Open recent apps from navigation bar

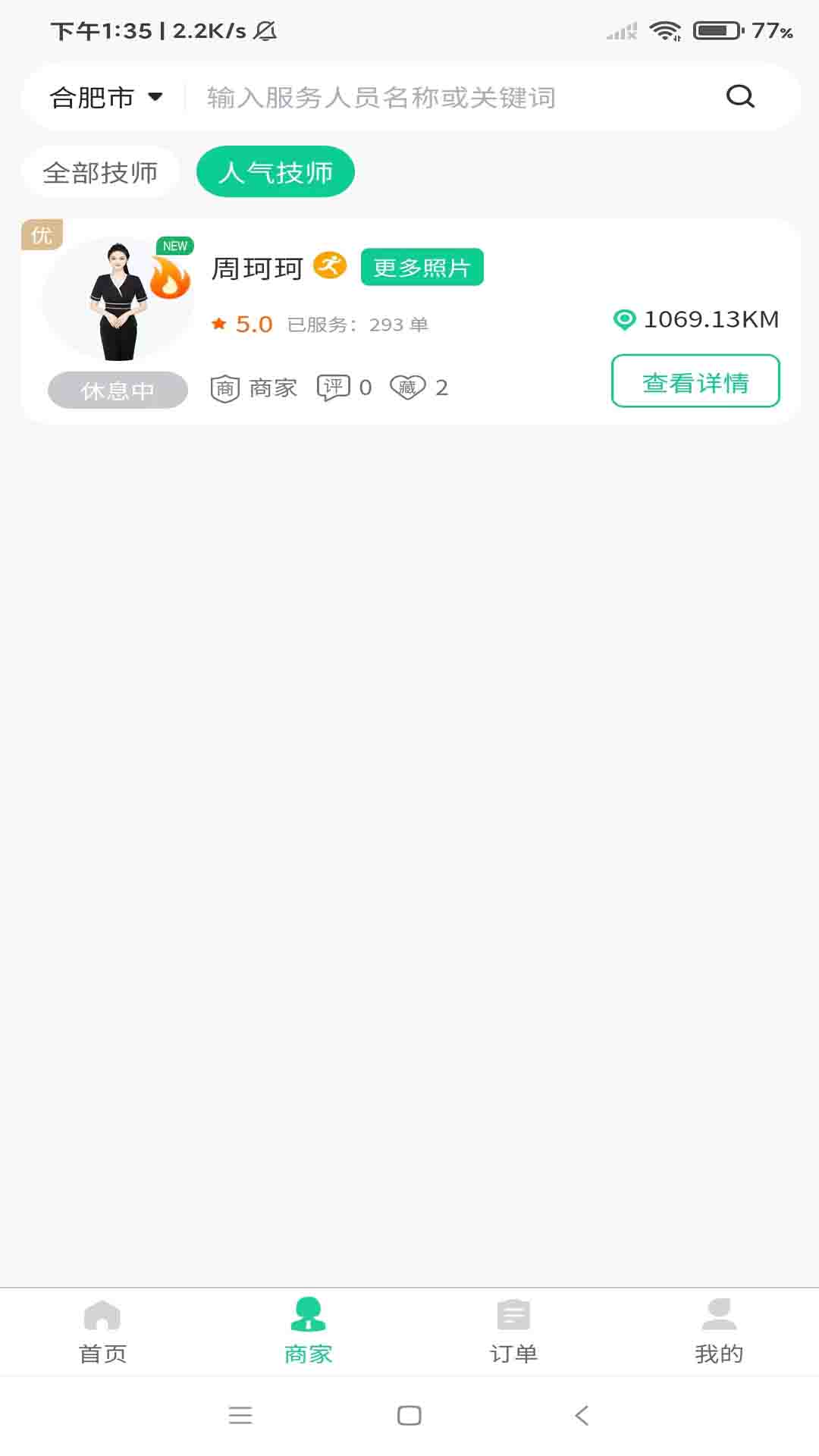coord(240,1415)
